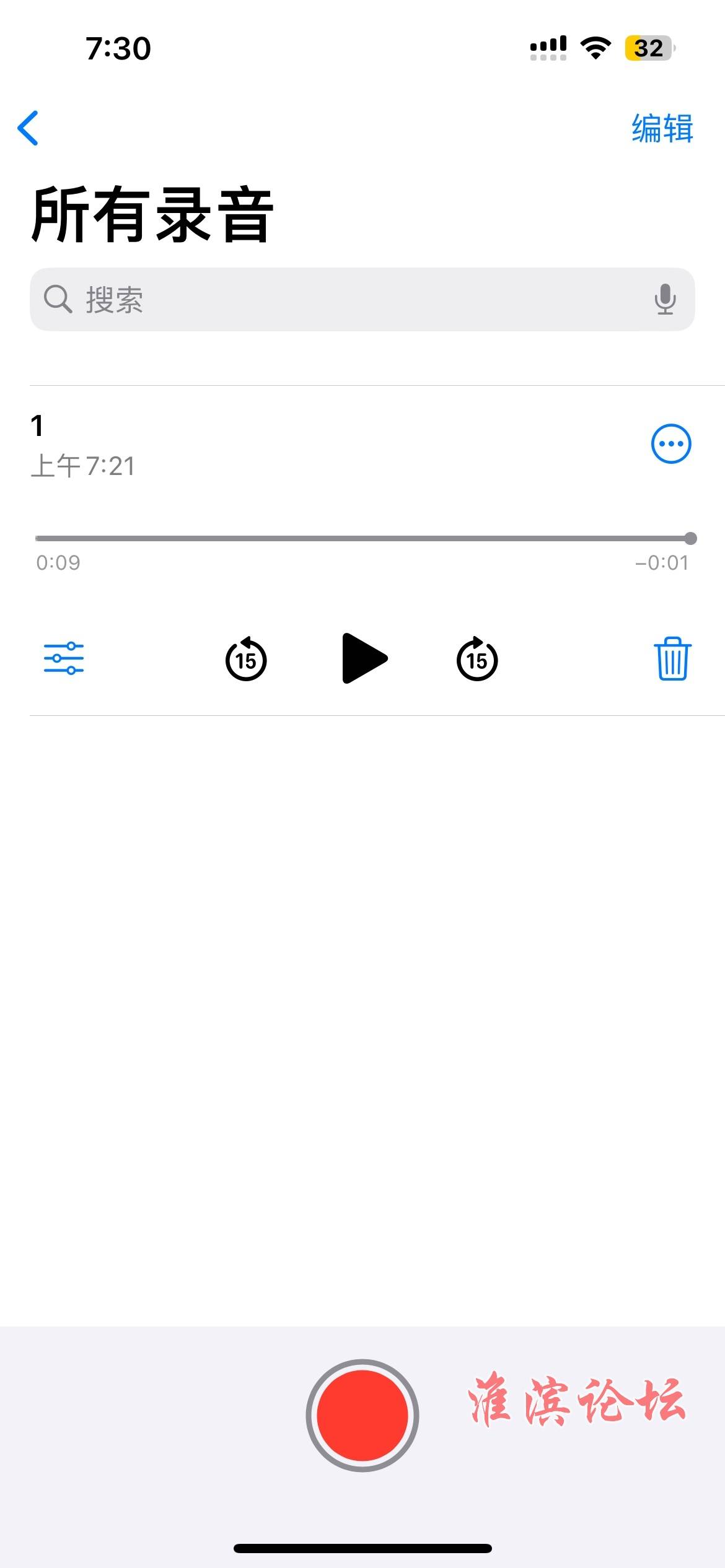
Task: Open the 搜索 search field
Action: [347, 300]
